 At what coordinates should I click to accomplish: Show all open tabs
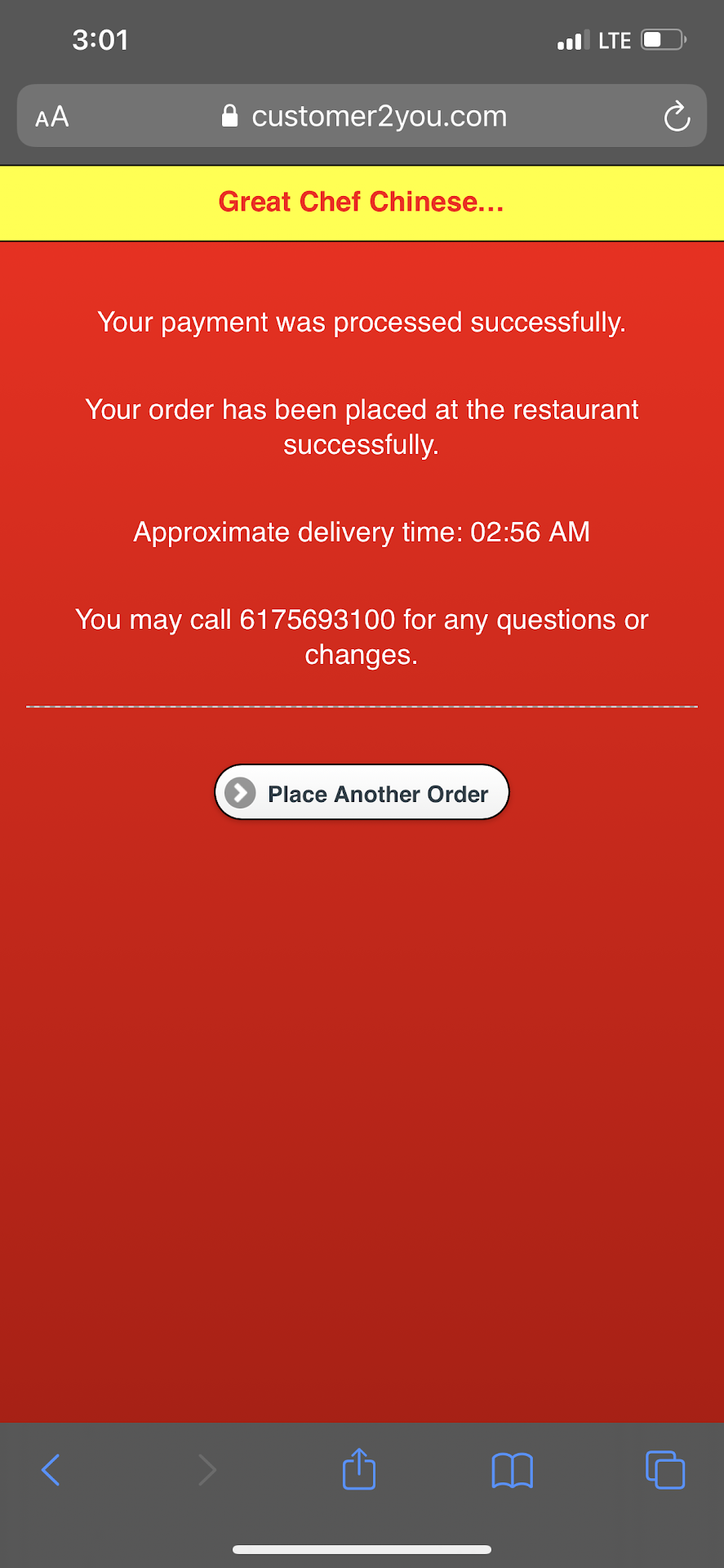click(664, 1470)
